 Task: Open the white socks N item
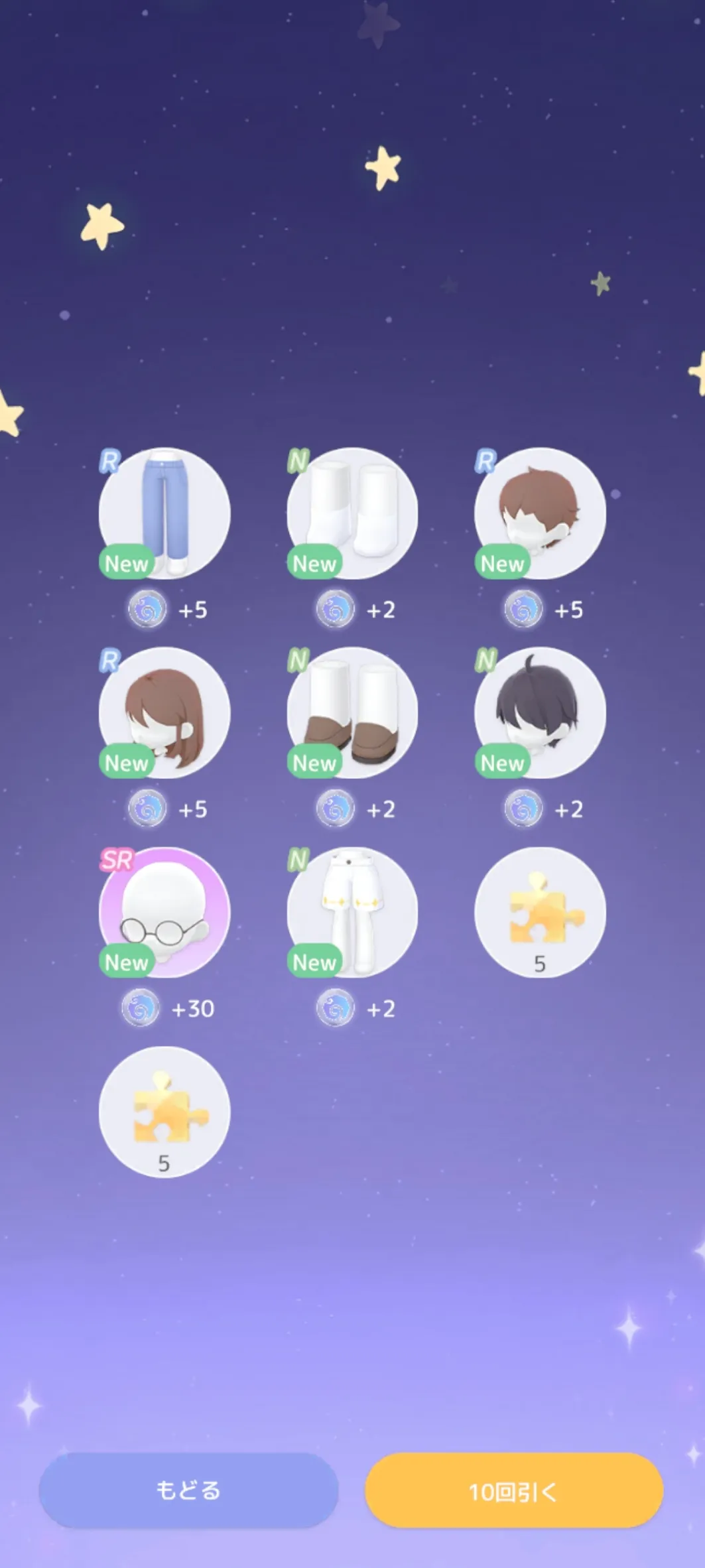pos(352,513)
